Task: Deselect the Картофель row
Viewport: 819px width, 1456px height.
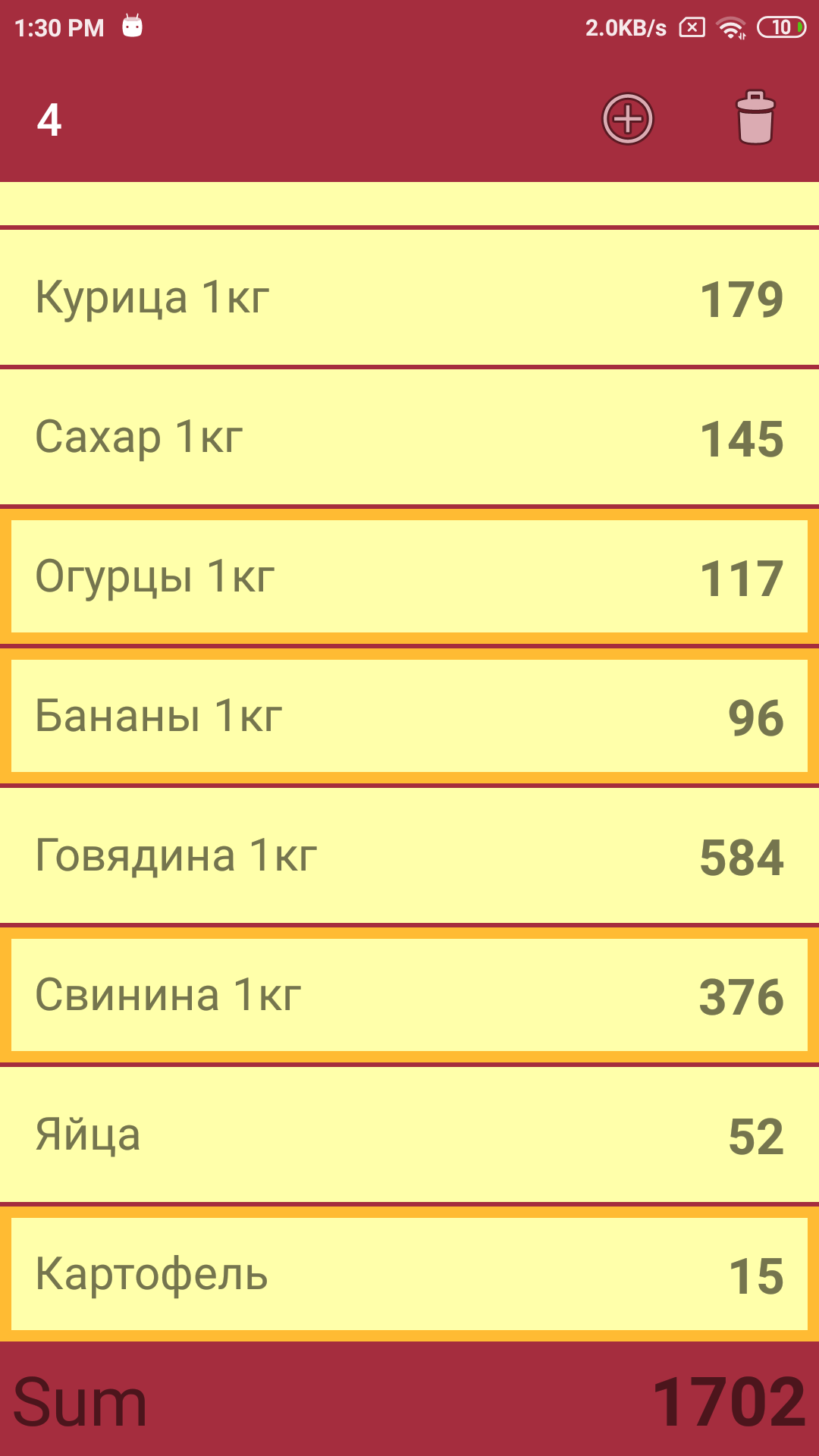Action: pyautogui.click(x=409, y=1274)
